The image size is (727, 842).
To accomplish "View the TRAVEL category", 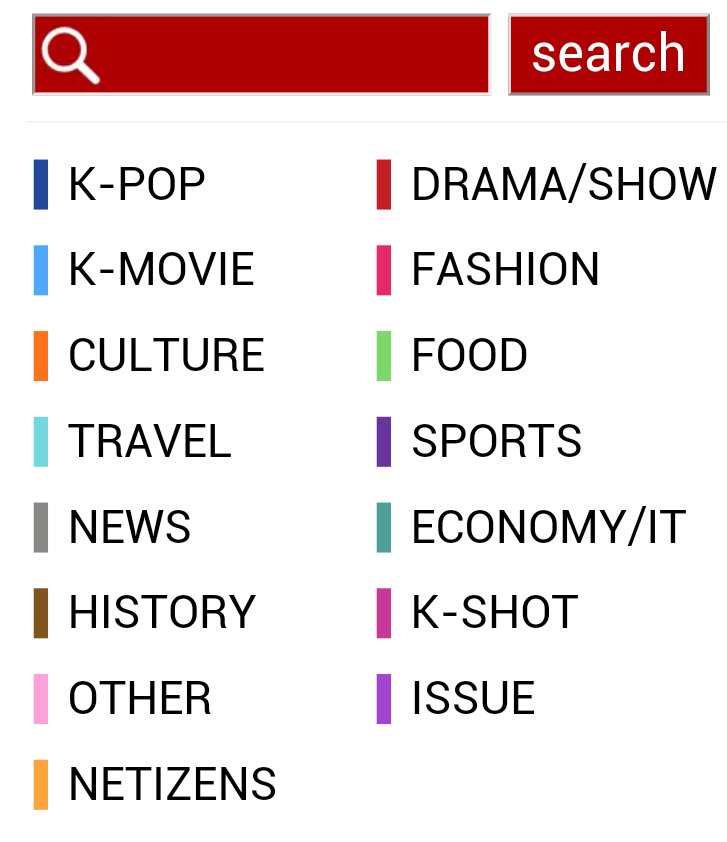I will 150,442.
